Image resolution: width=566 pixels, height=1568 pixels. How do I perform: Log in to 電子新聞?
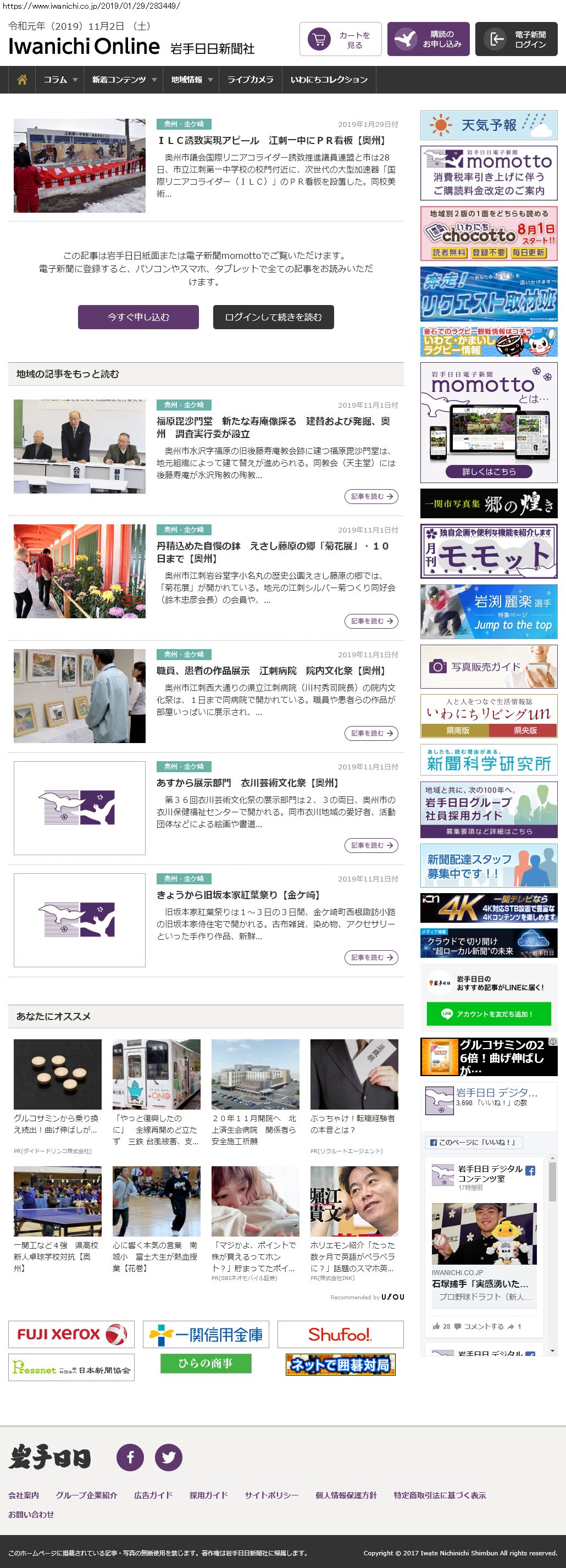pos(516,40)
